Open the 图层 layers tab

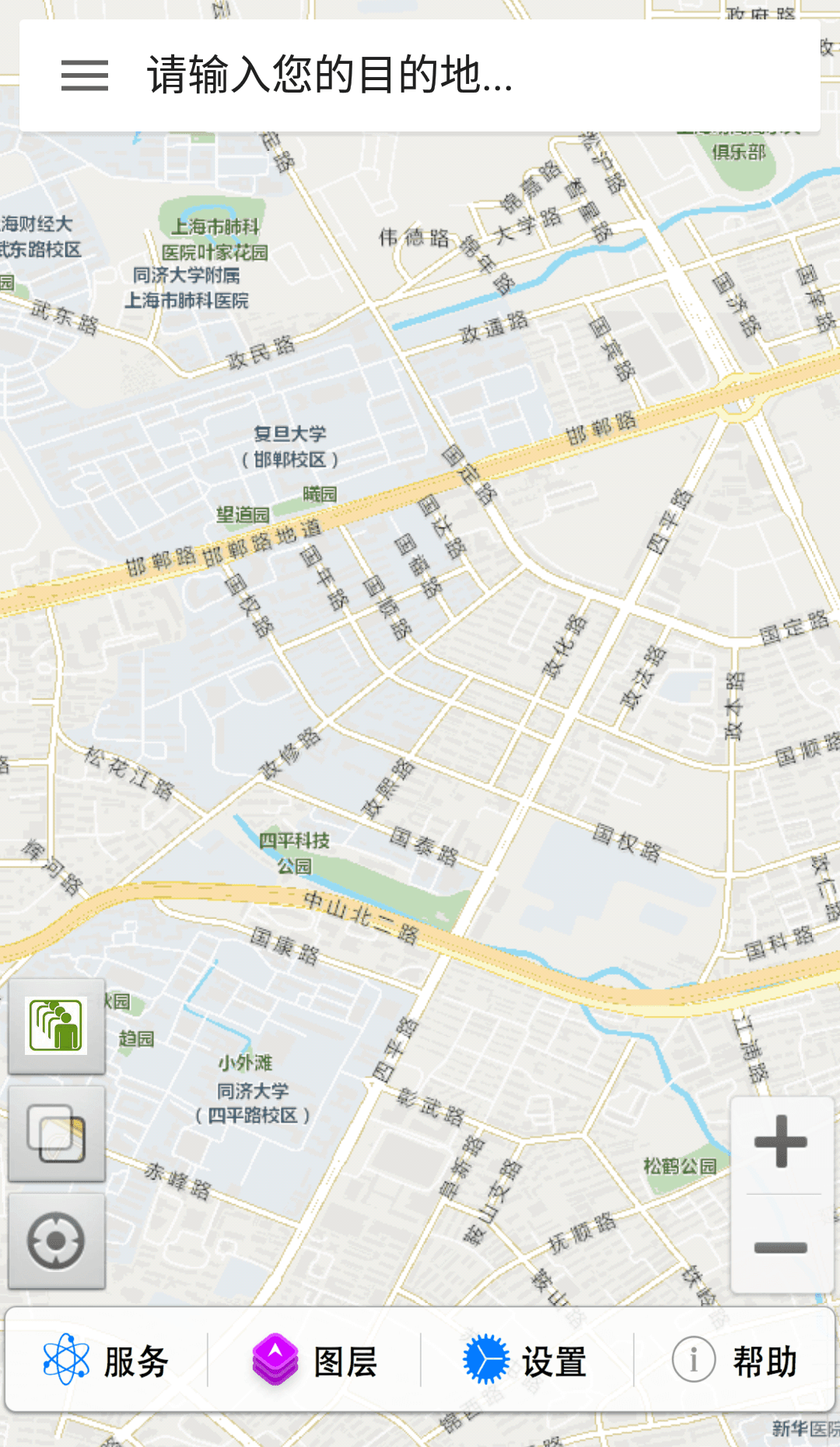(x=314, y=1361)
